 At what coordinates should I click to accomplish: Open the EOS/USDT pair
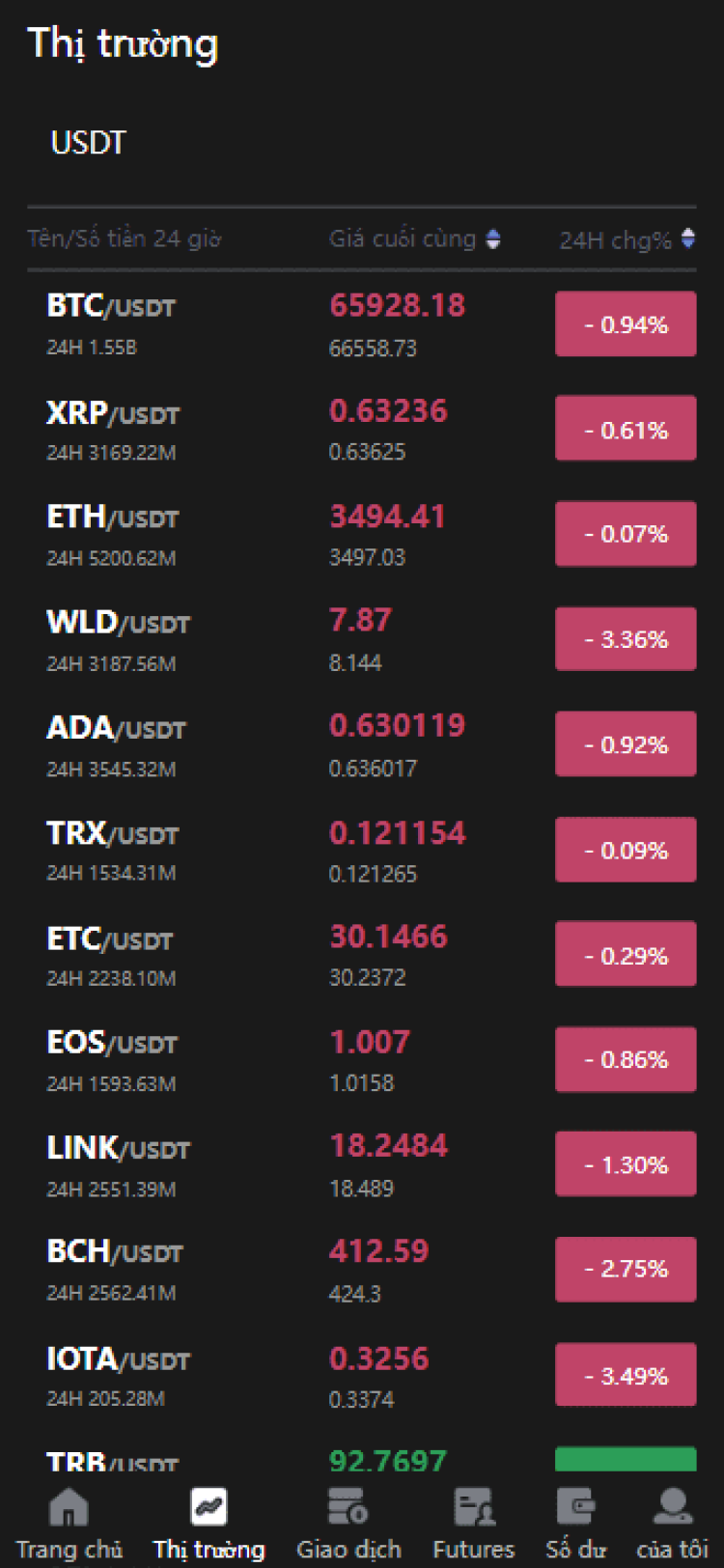tap(362, 1061)
